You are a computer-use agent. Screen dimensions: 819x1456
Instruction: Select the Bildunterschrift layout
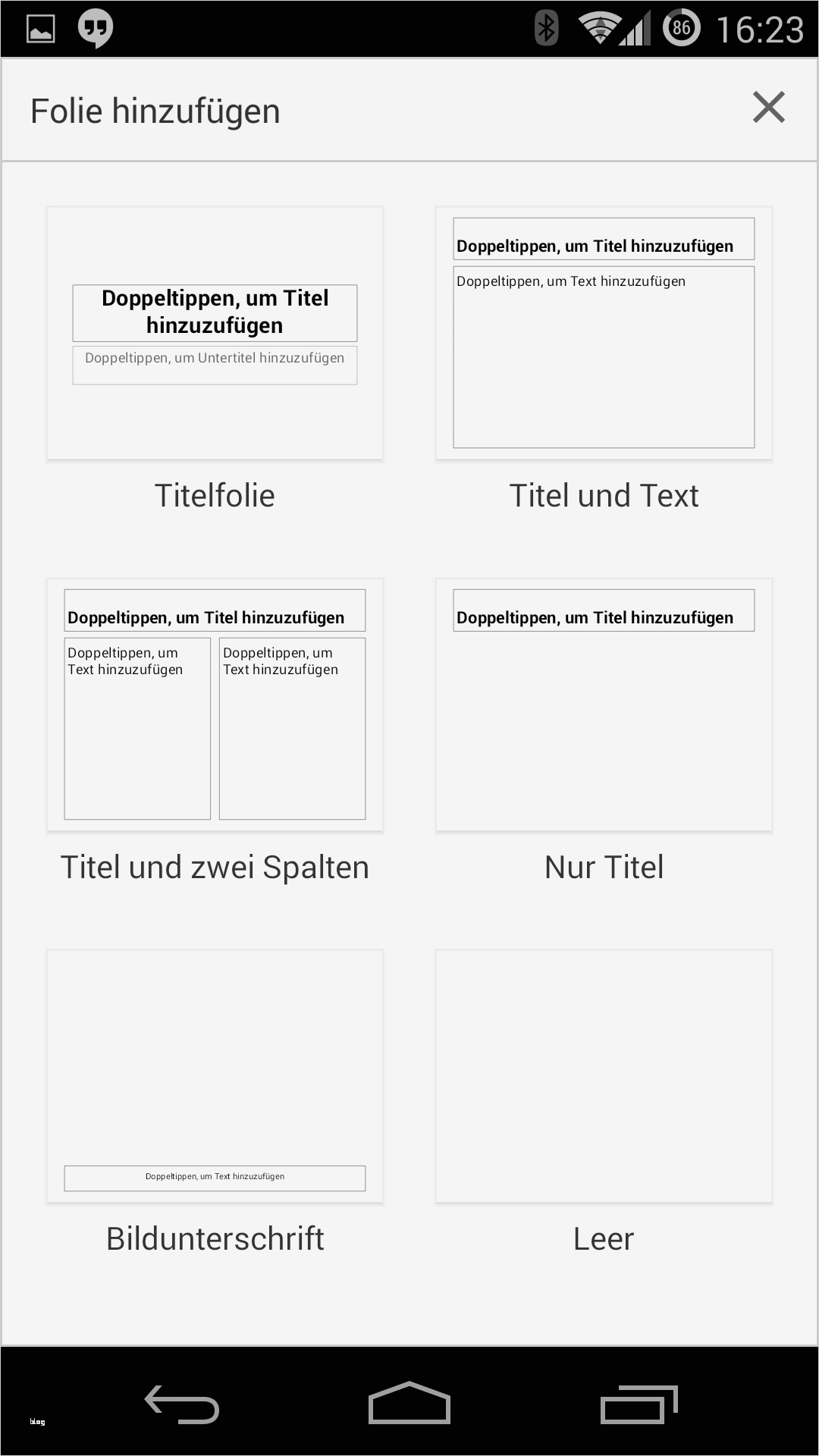click(215, 1077)
